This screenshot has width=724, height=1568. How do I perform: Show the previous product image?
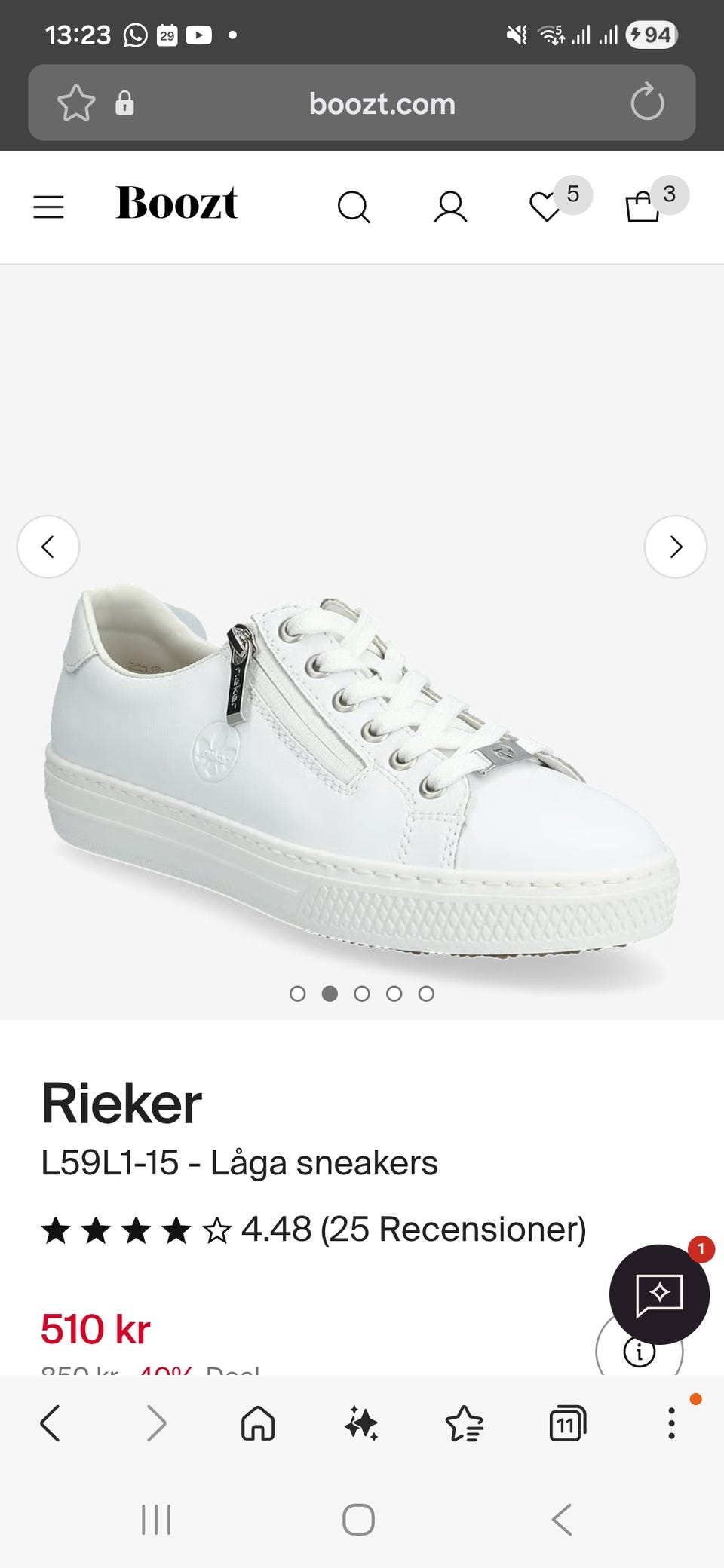tap(48, 547)
